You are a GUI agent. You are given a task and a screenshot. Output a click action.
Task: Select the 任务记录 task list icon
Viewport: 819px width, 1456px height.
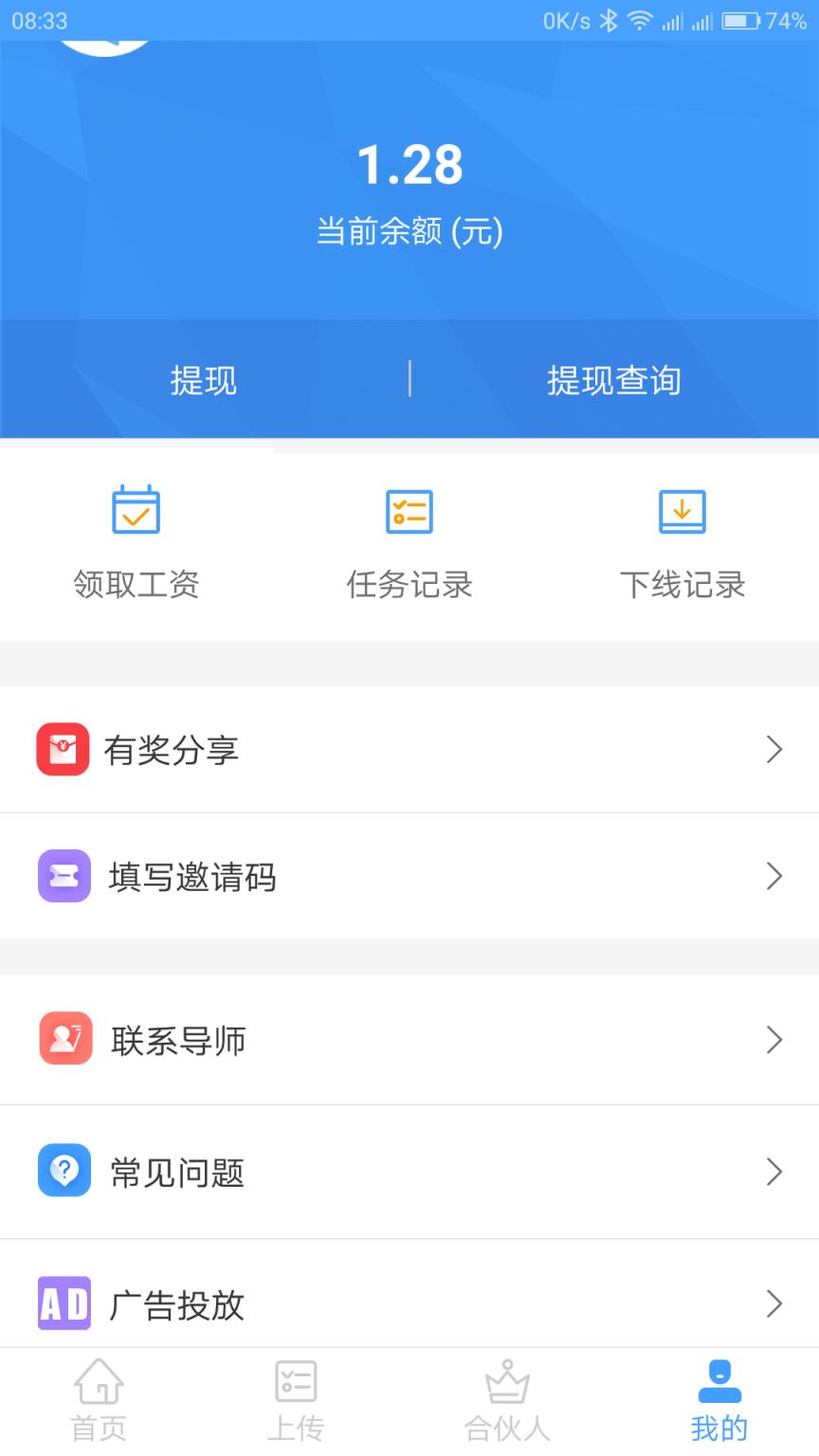tap(409, 510)
